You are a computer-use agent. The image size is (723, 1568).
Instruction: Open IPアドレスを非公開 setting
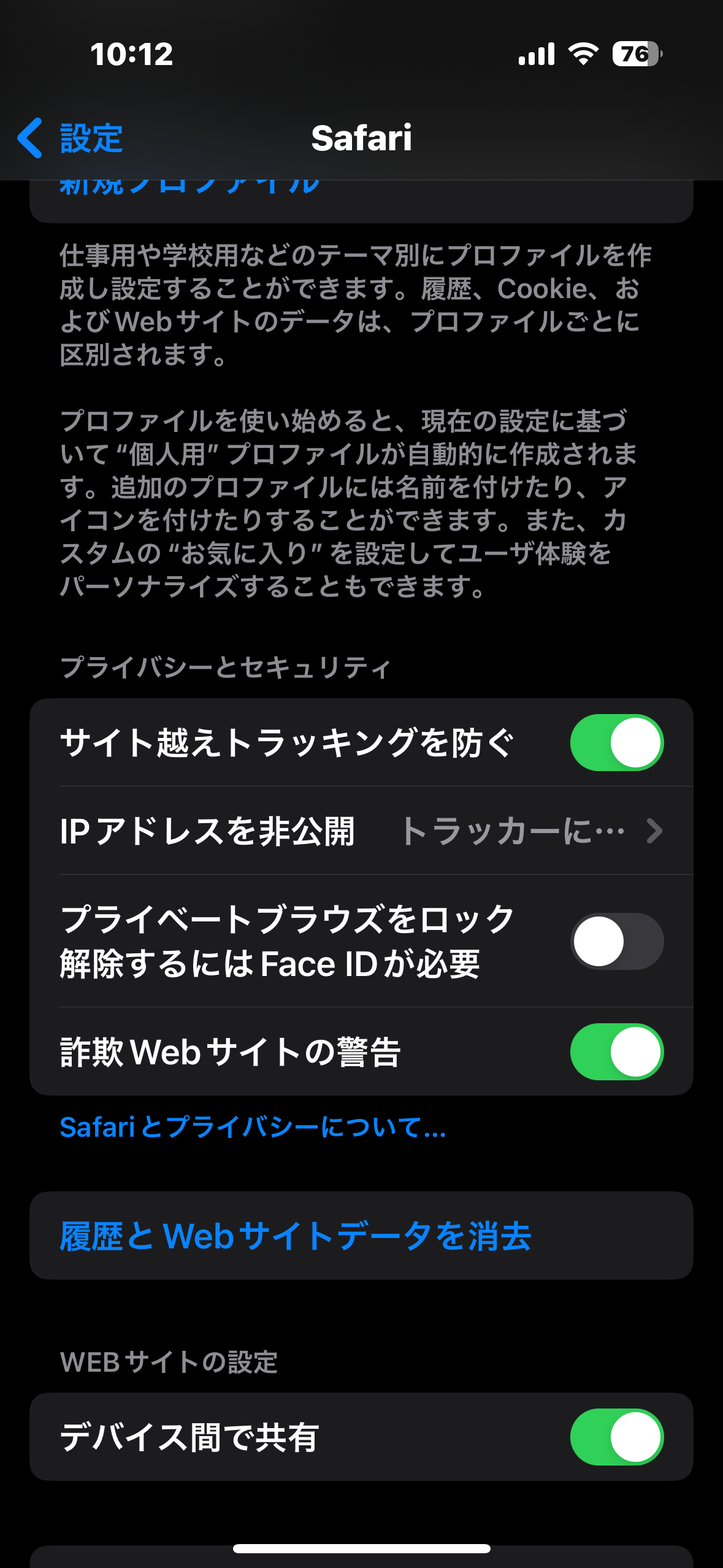coord(361,831)
